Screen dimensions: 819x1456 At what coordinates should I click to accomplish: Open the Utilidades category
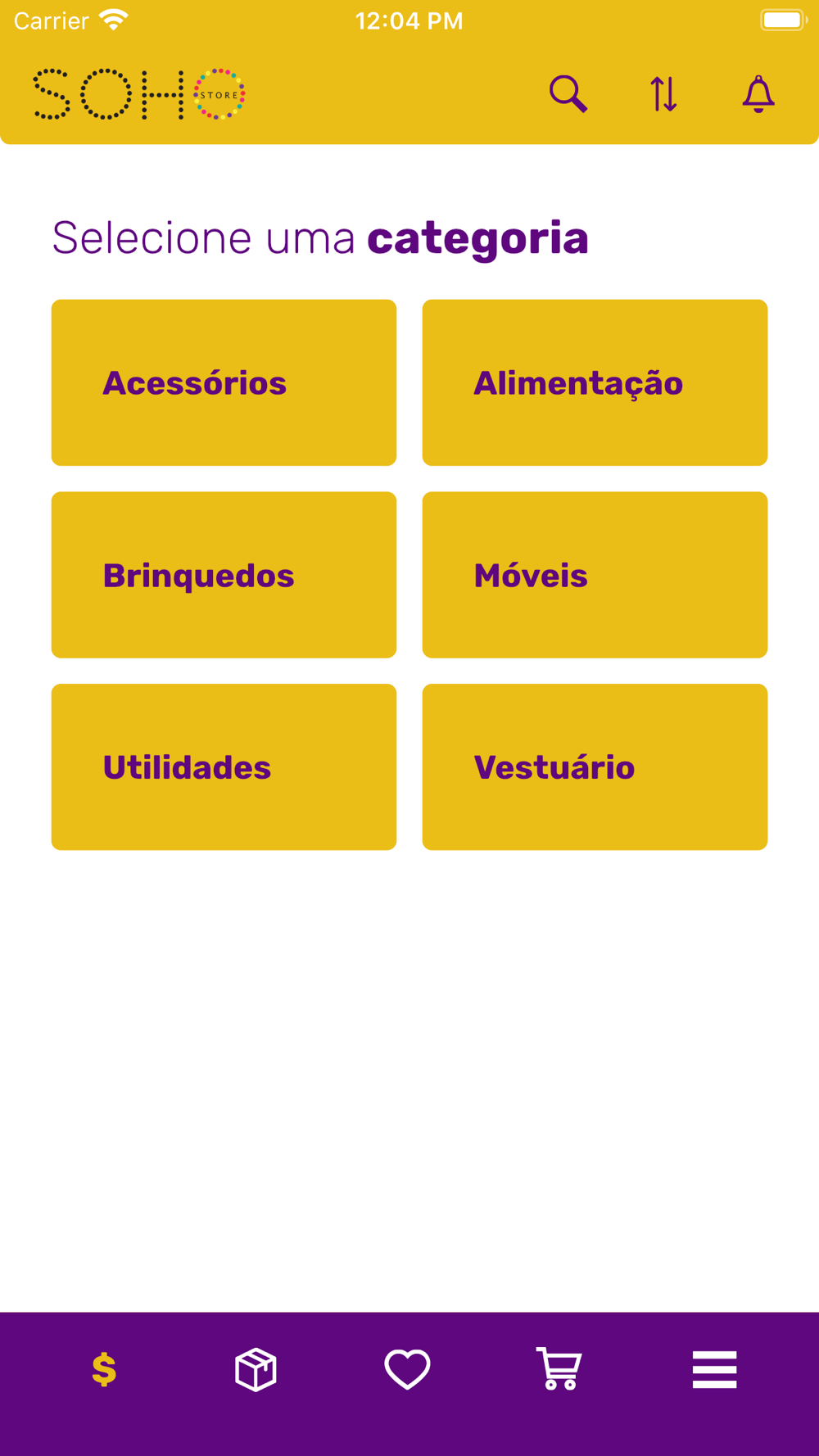(x=224, y=767)
